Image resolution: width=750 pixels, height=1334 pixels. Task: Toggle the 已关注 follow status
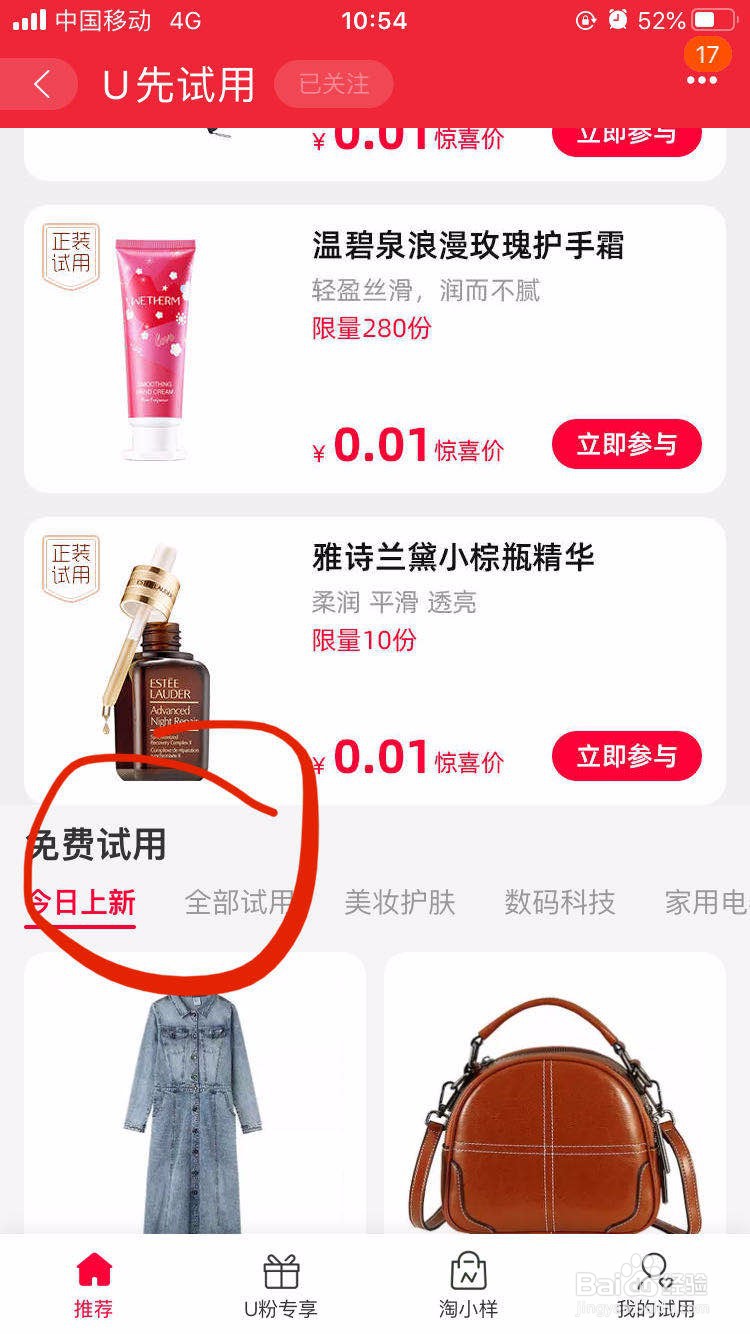[x=334, y=84]
